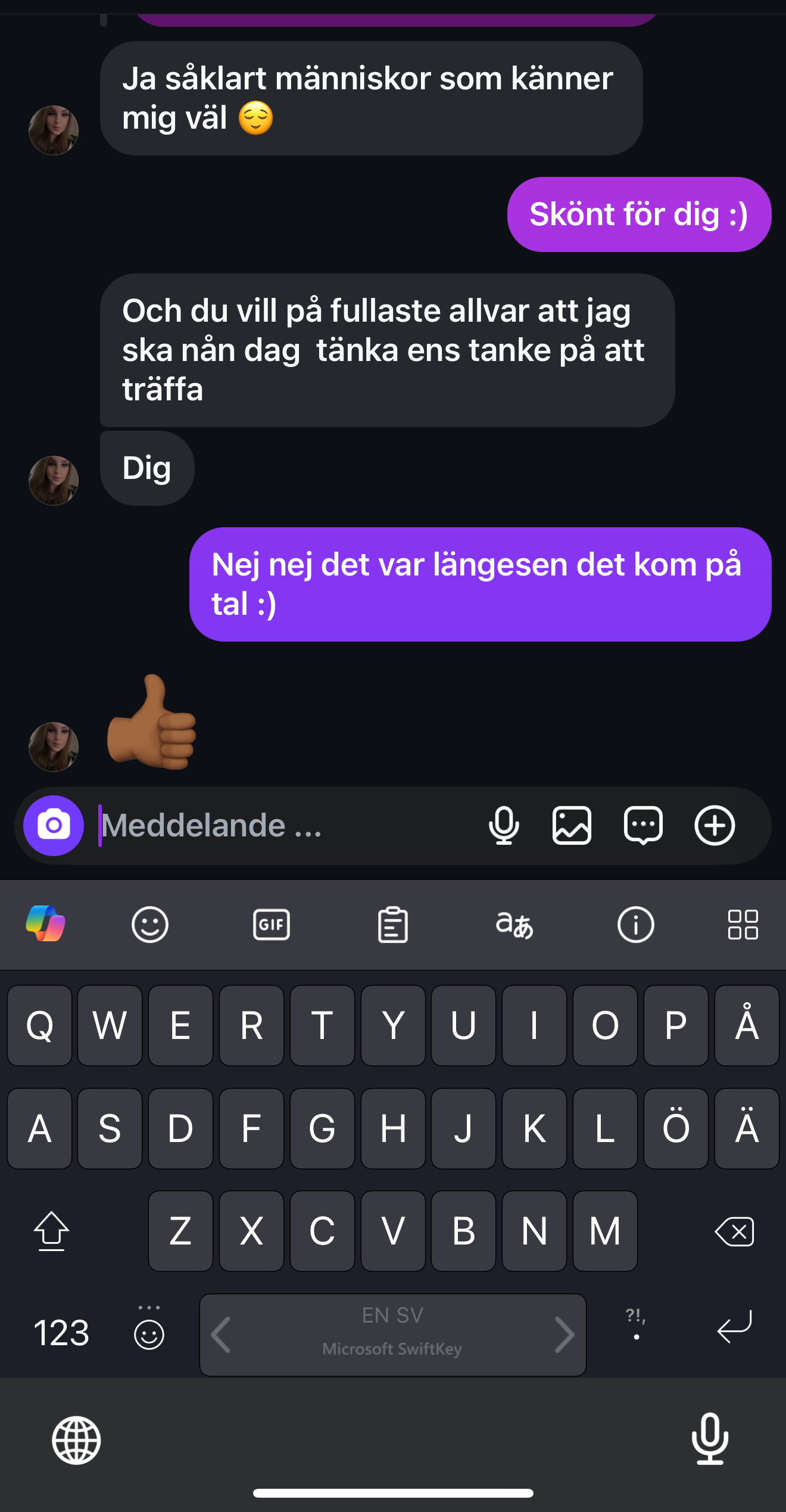Open the GIF search in the keyboard toolbar
Screen dimensions: 786x1512
(272, 925)
